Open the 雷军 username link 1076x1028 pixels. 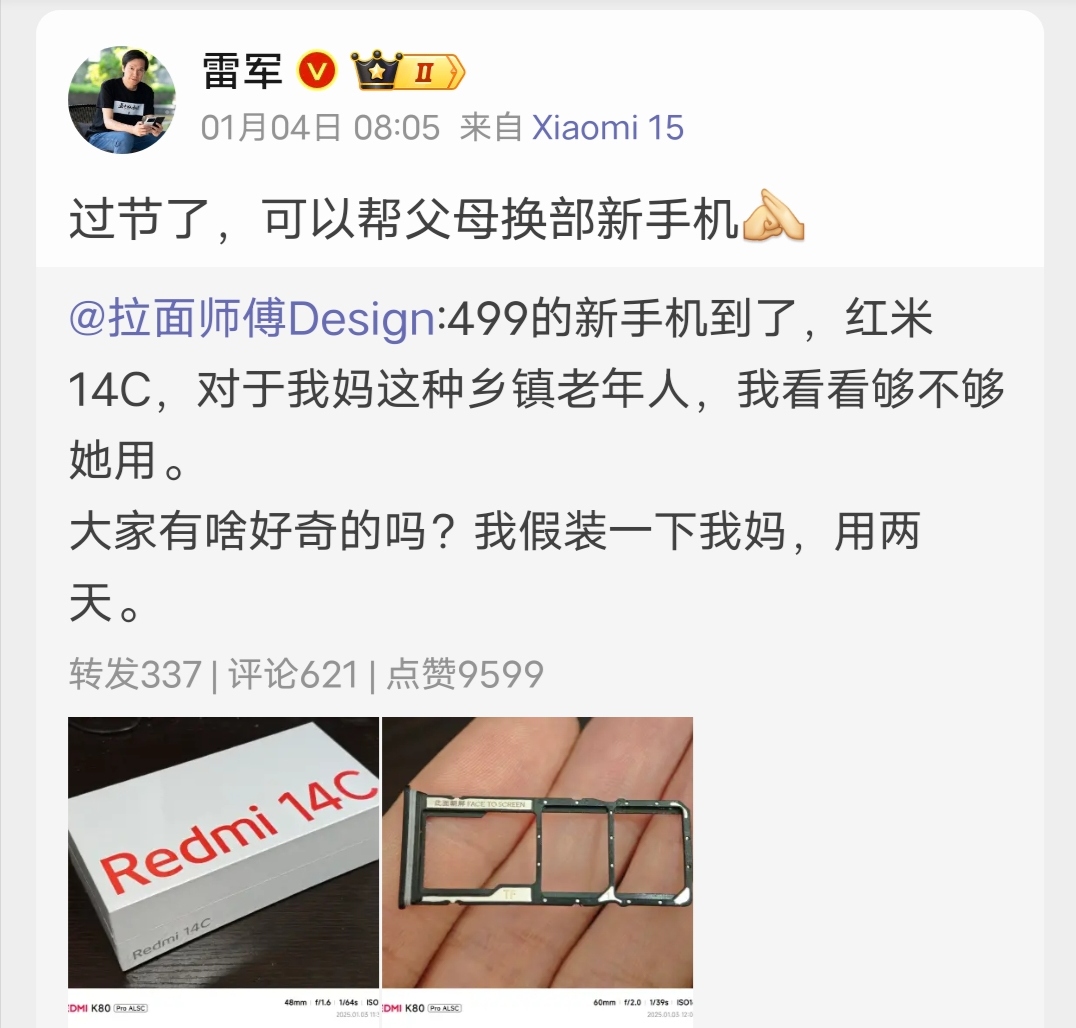click(x=242, y=71)
